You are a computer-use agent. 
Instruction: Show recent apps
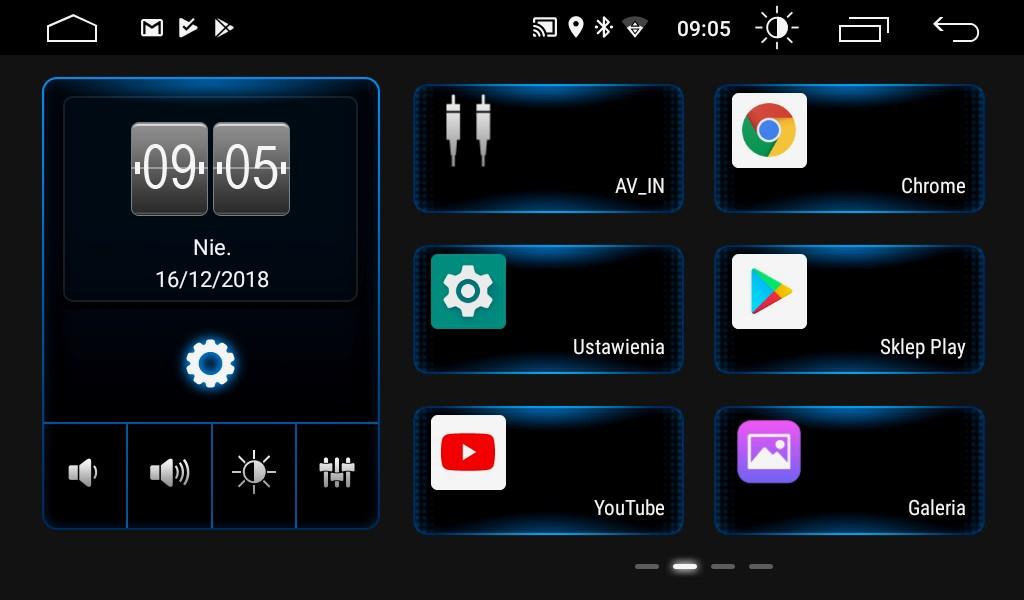864,28
